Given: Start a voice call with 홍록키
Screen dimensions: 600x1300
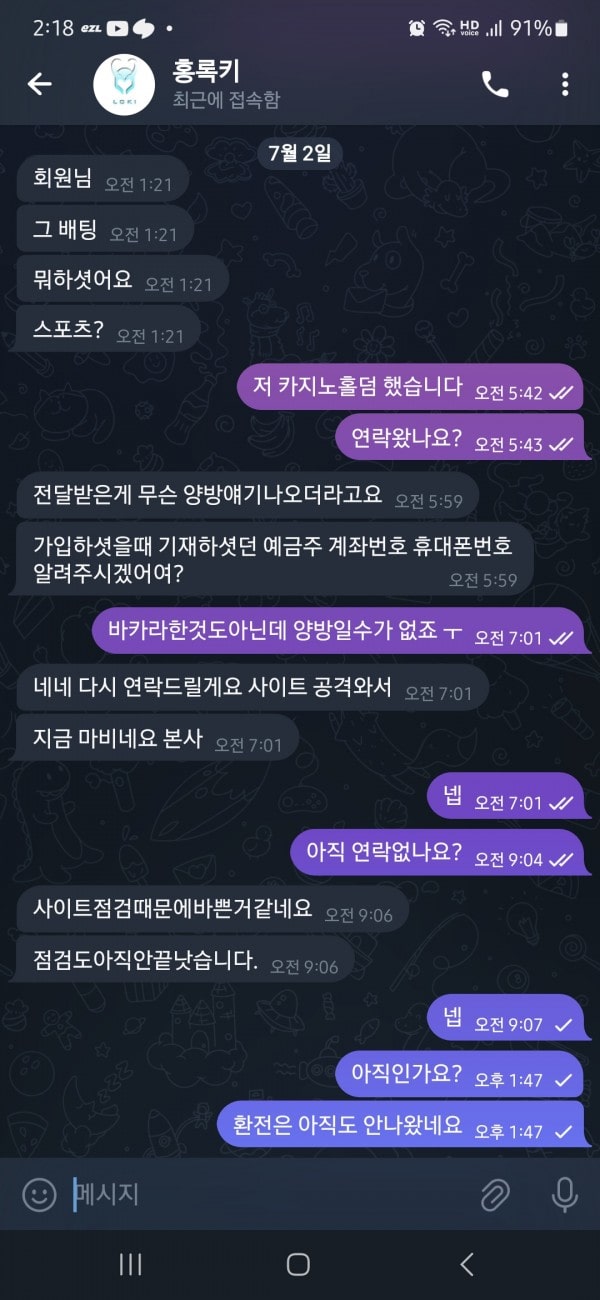Looking at the screenshot, I should tap(495, 84).
